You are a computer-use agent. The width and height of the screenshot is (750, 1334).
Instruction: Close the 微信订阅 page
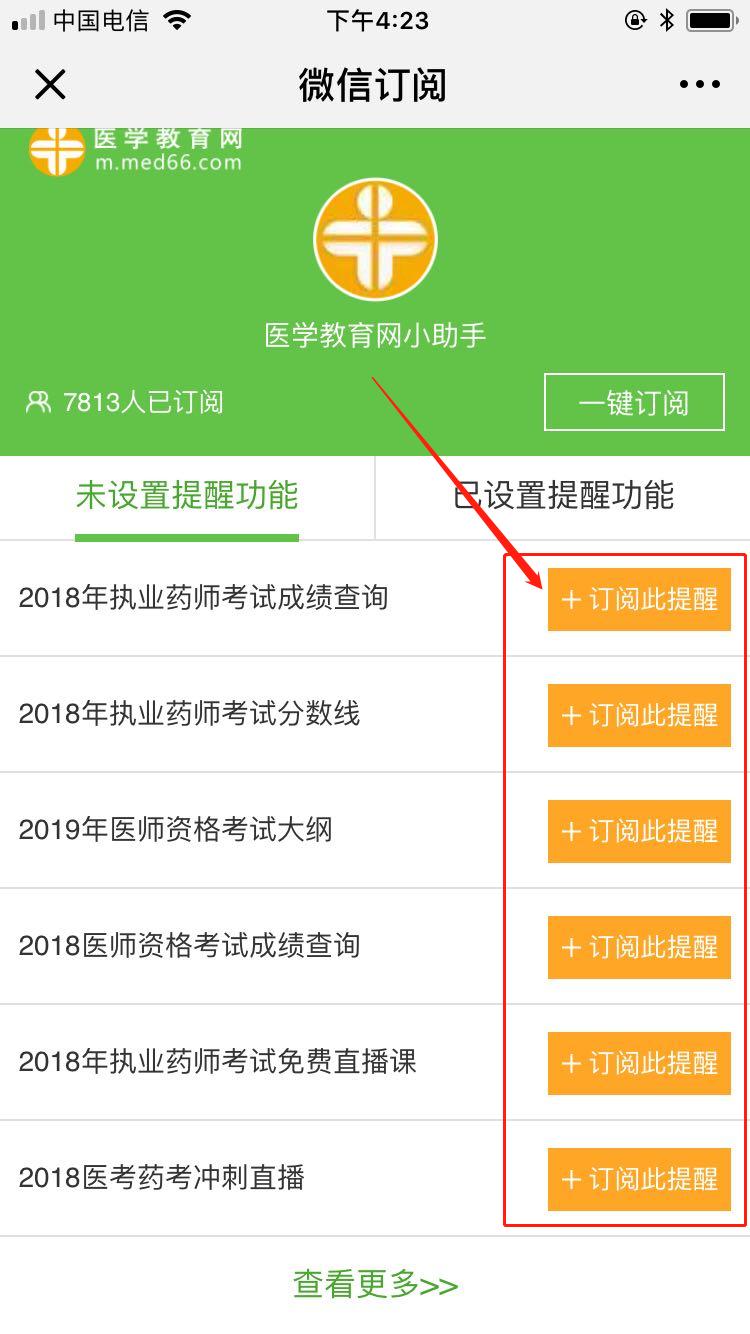coord(50,85)
